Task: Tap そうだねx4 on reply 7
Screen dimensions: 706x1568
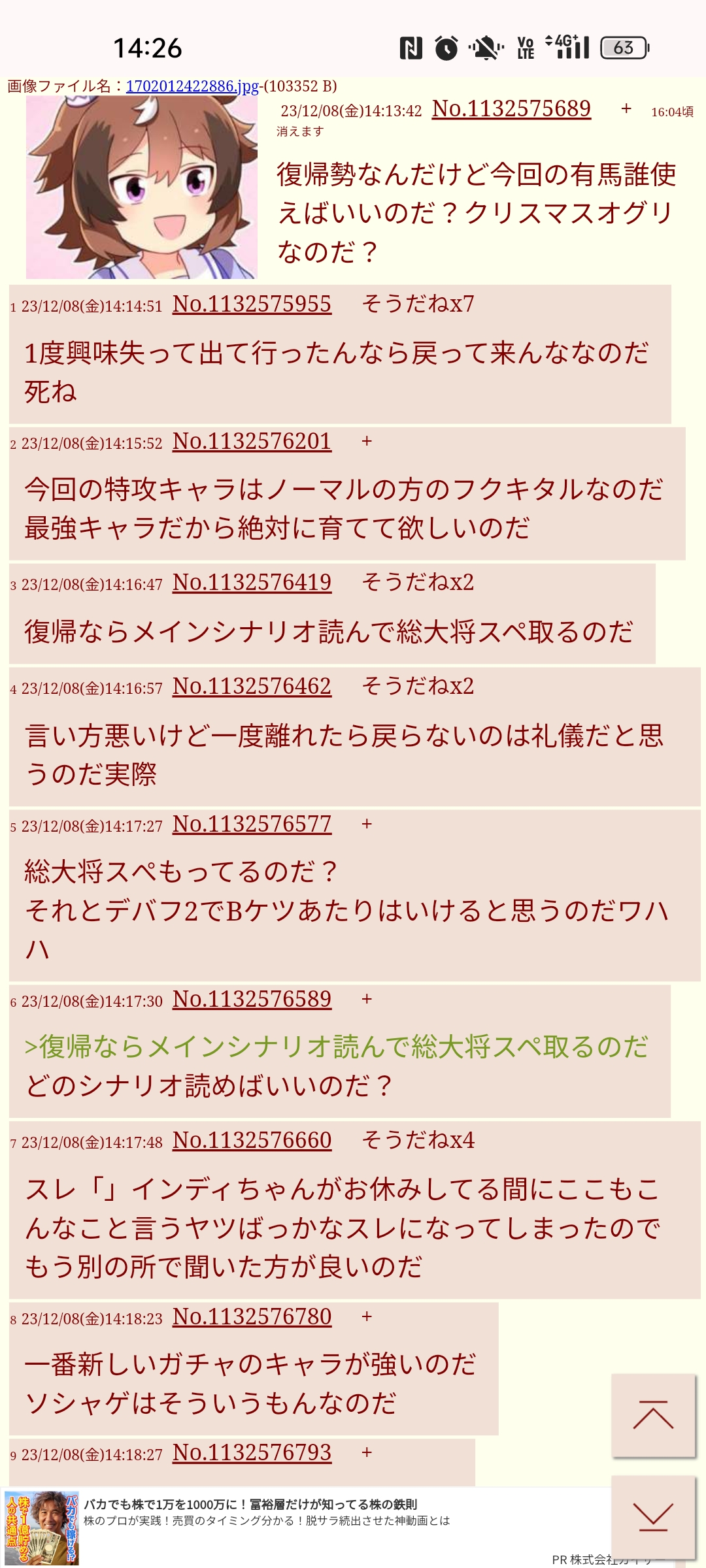Action: 418,1141
